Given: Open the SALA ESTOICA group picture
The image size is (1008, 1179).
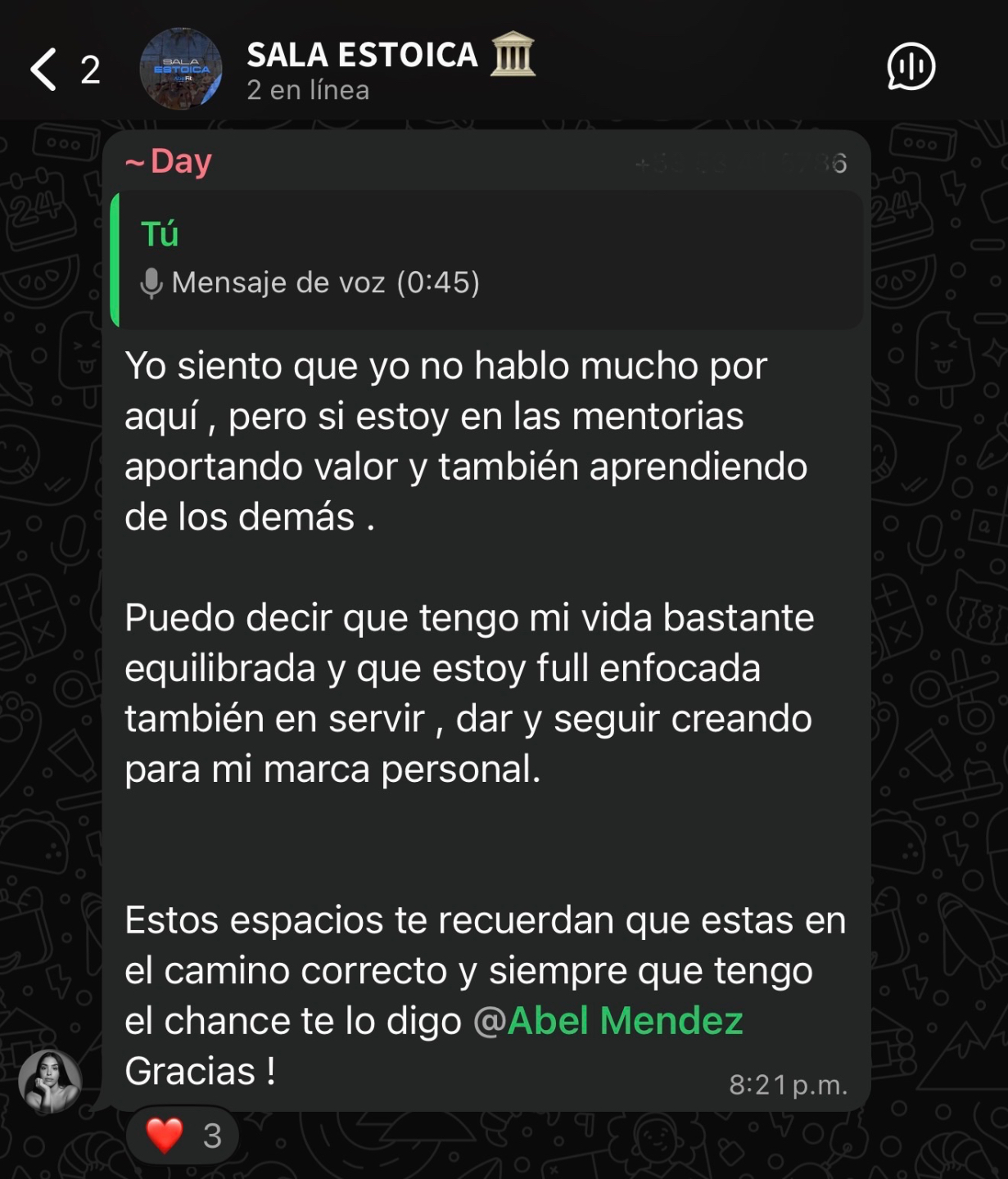Looking at the screenshot, I should [x=181, y=69].
